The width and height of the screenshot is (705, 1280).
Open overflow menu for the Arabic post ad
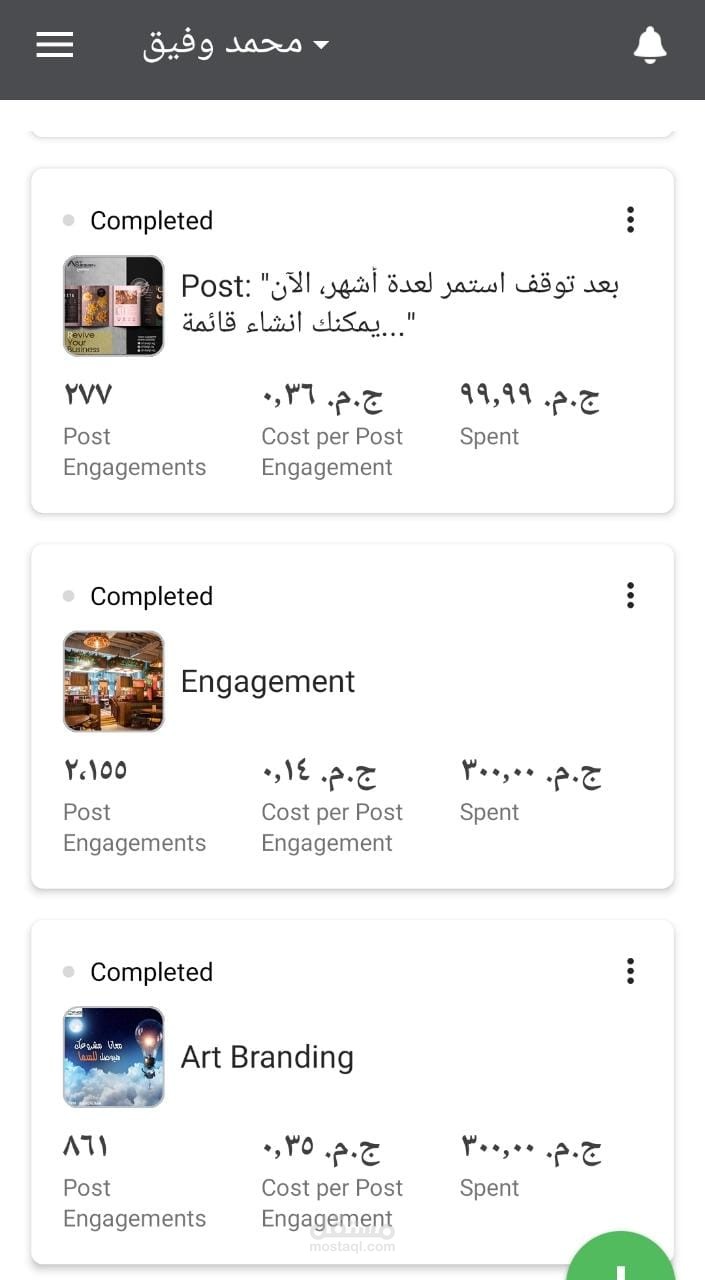click(630, 220)
